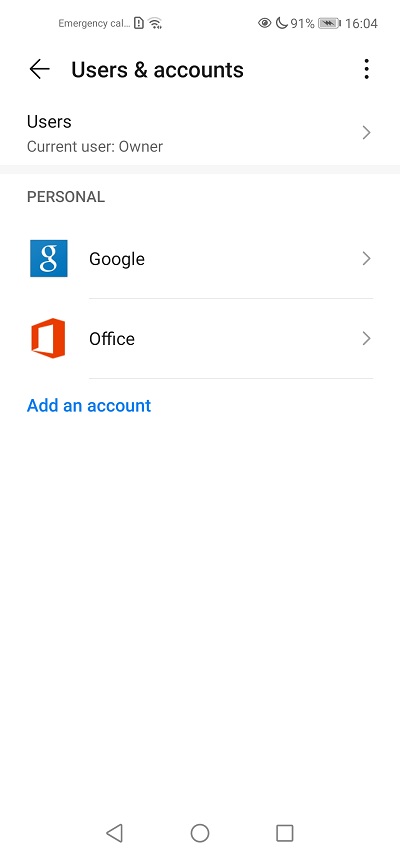Screen dimensions: 400x855
Task: Tap the system home button
Action: (x=200, y=833)
